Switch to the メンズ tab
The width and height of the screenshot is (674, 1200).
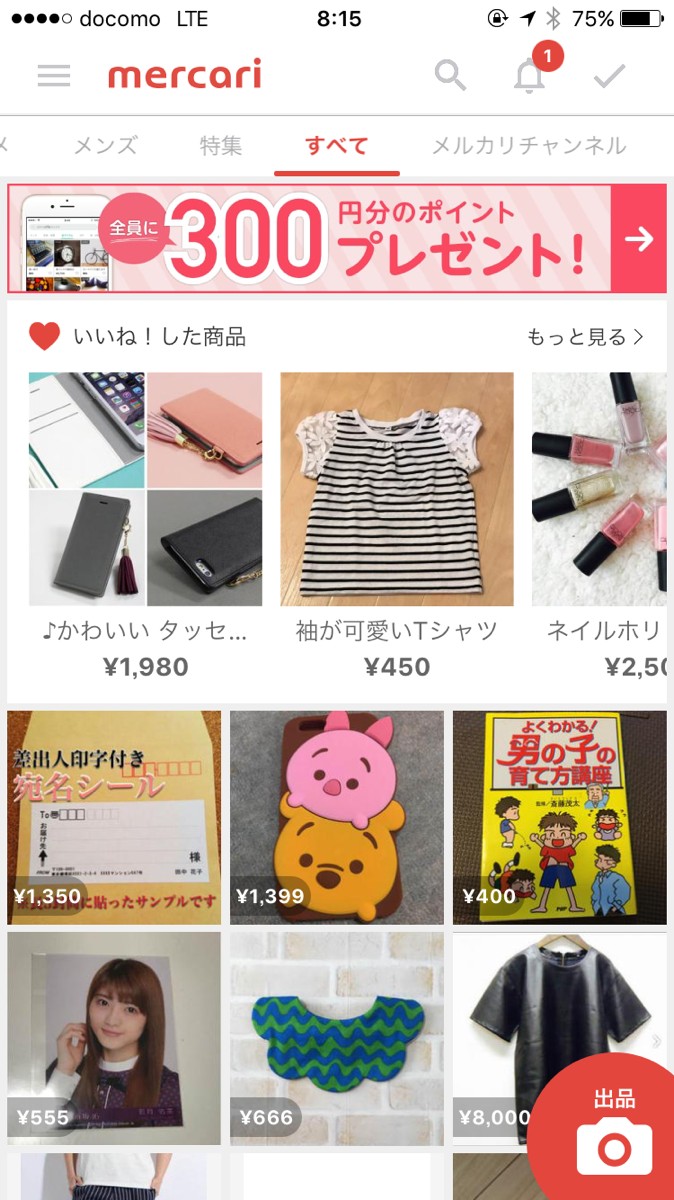pyautogui.click(x=105, y=146)
